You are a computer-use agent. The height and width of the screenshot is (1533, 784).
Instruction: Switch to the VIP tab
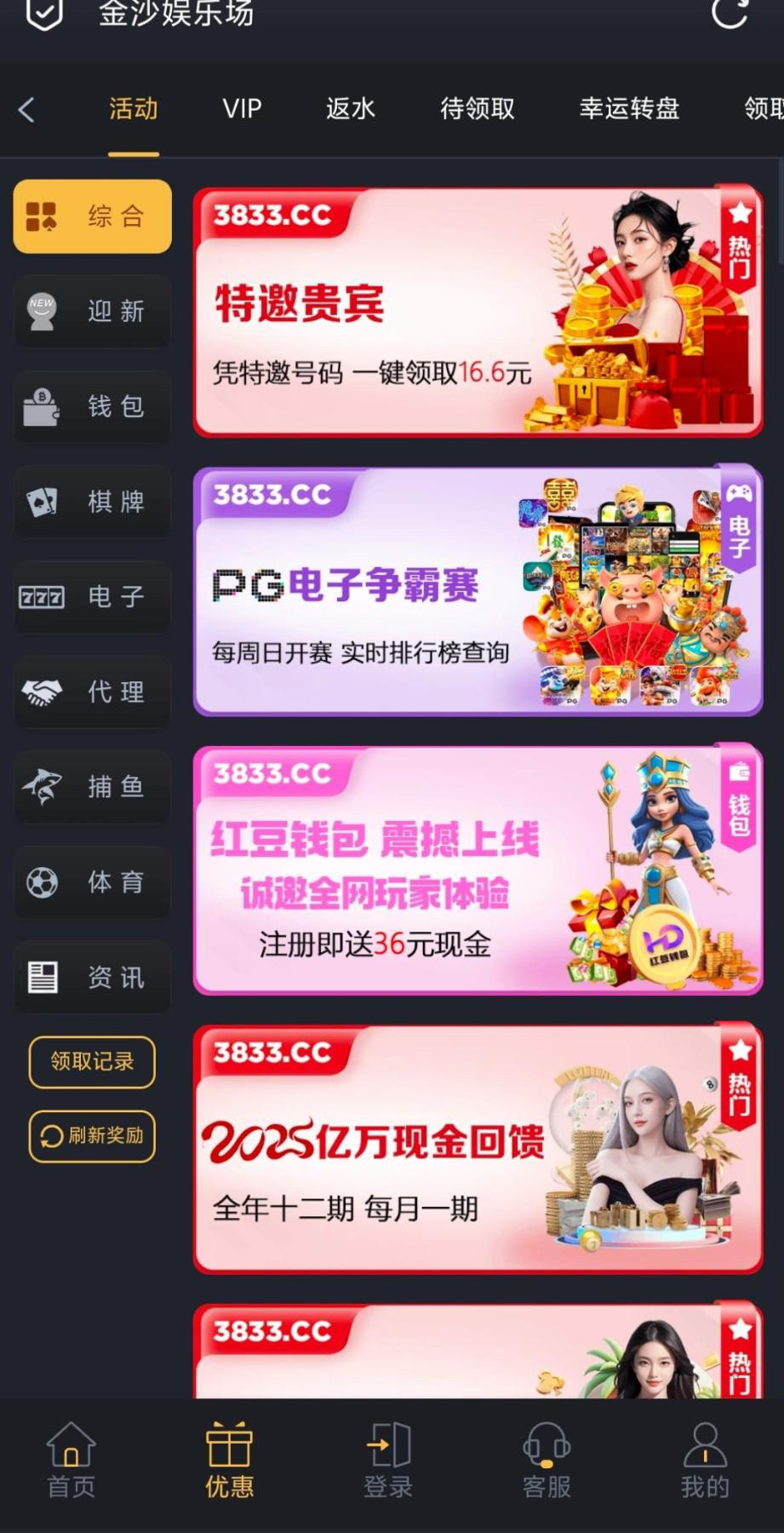(242, 109)
